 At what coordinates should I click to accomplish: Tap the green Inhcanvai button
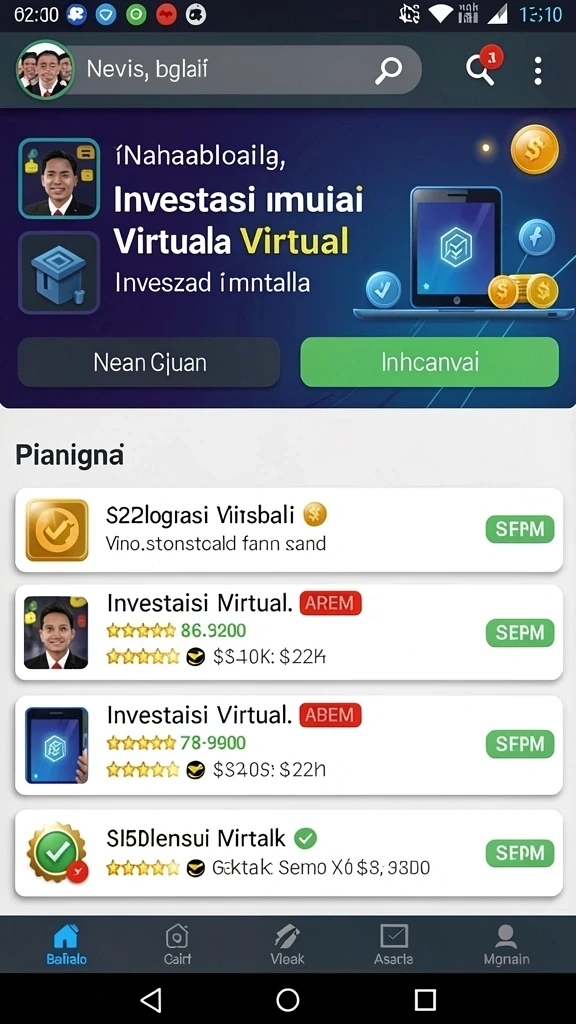coord(430,362)
